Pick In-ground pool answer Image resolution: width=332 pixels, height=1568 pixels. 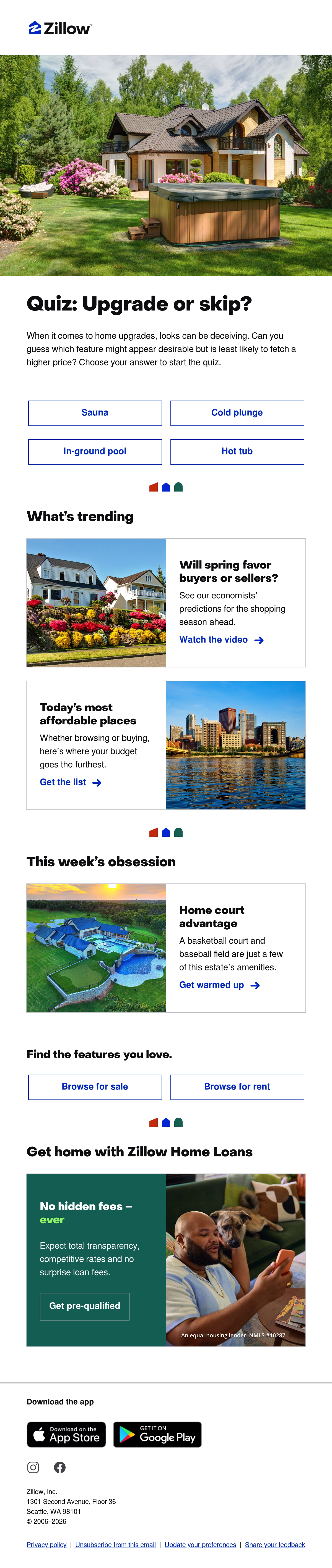[95, 452]
